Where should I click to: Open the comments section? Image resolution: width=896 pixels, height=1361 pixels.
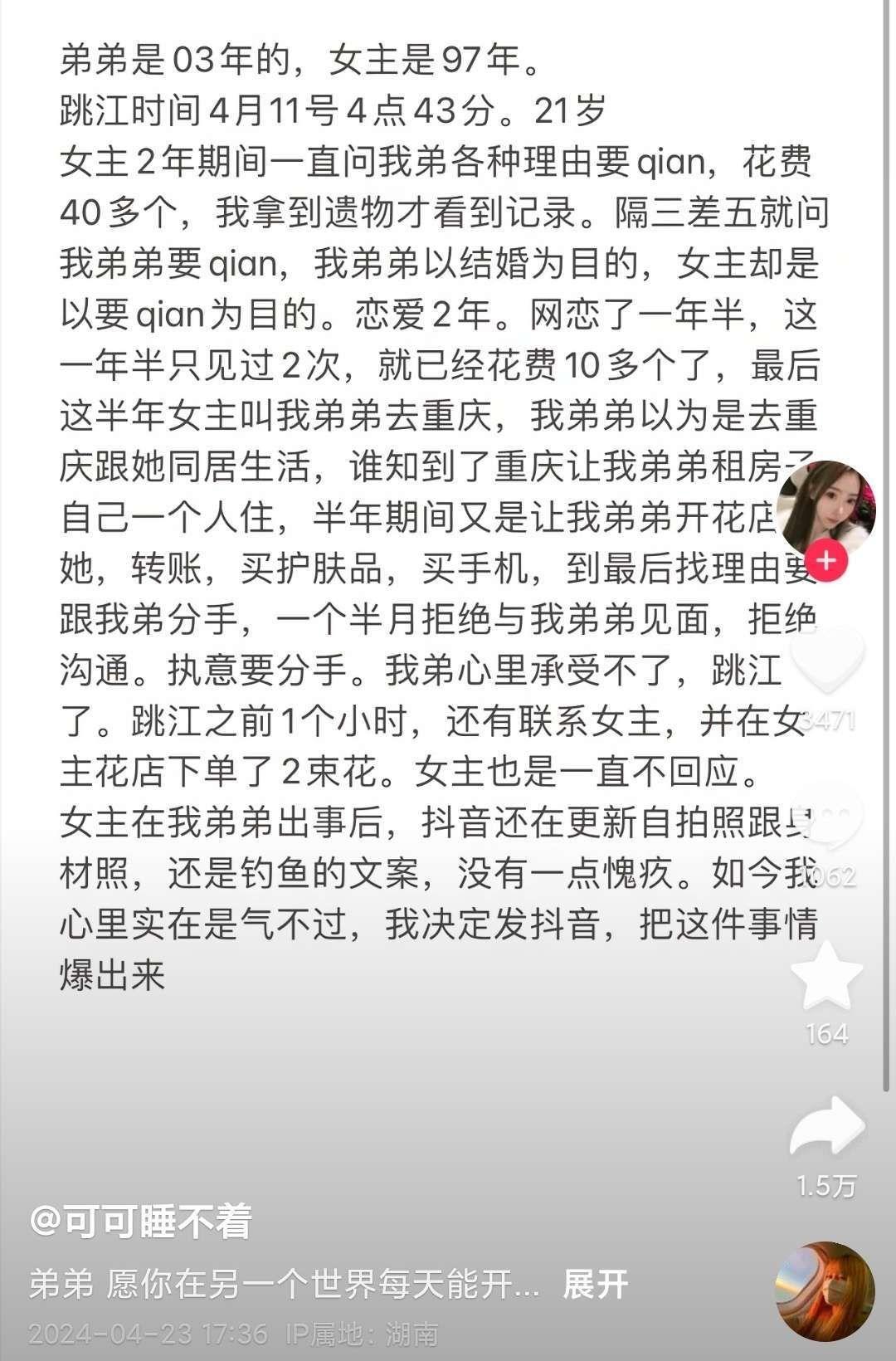tap(827, 817)
